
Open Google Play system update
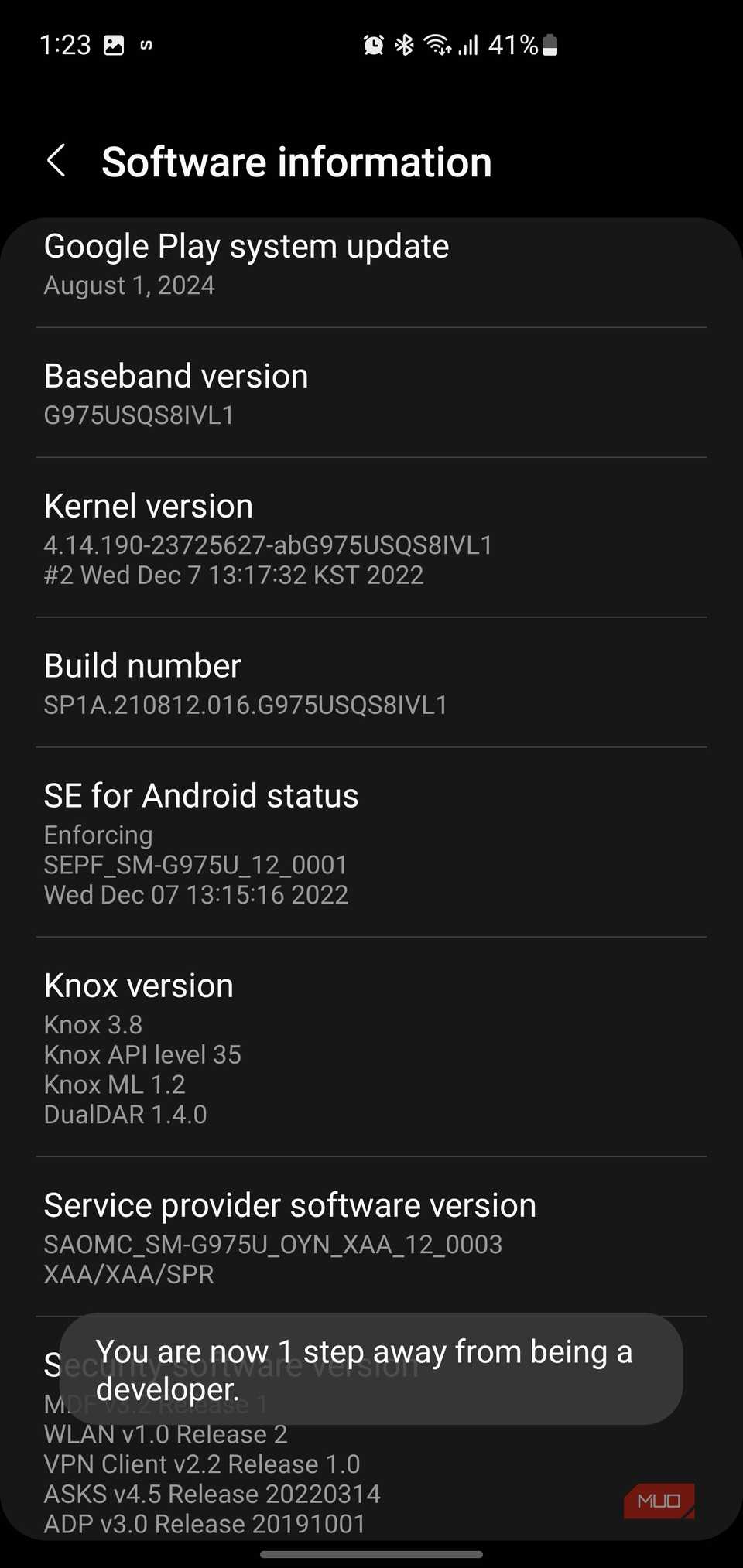371,265
